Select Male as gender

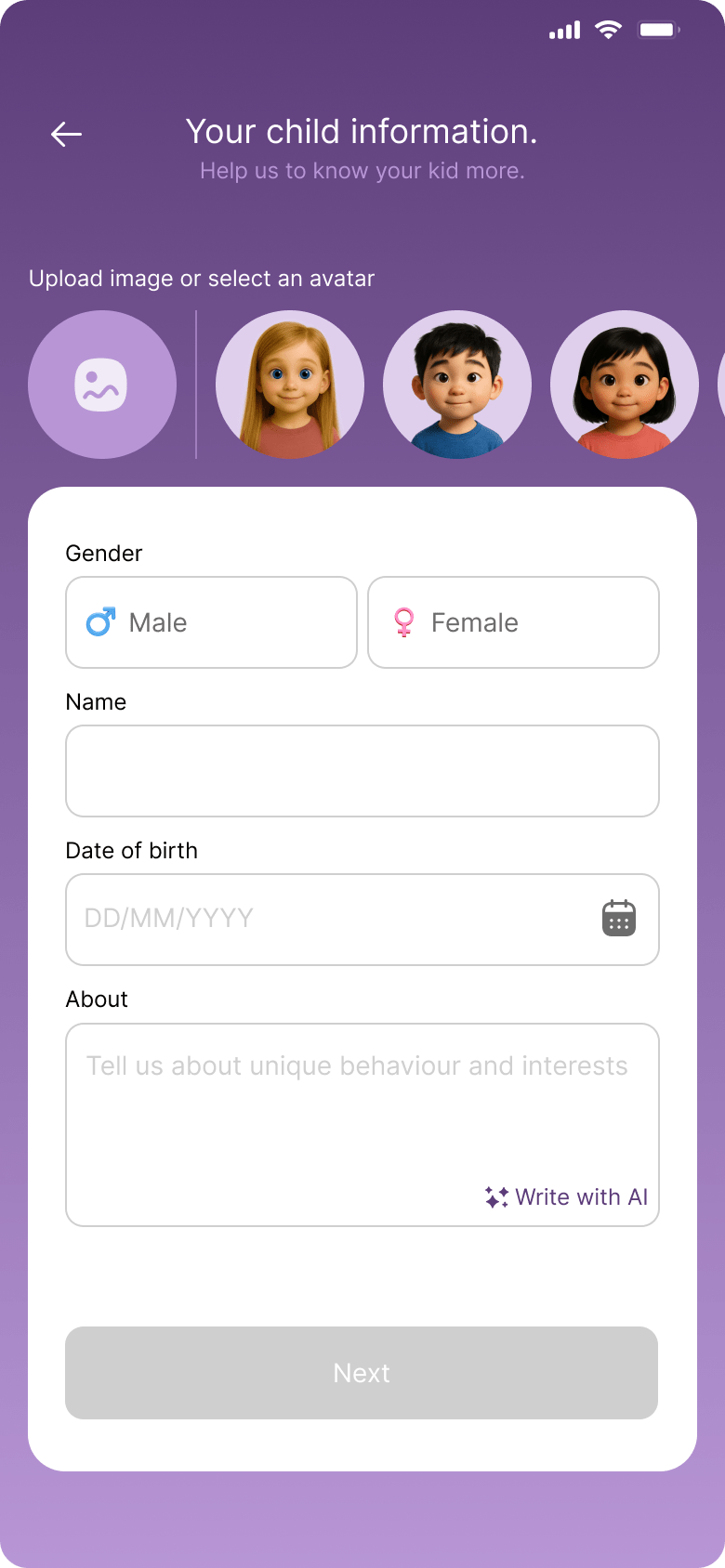point(211,622)
